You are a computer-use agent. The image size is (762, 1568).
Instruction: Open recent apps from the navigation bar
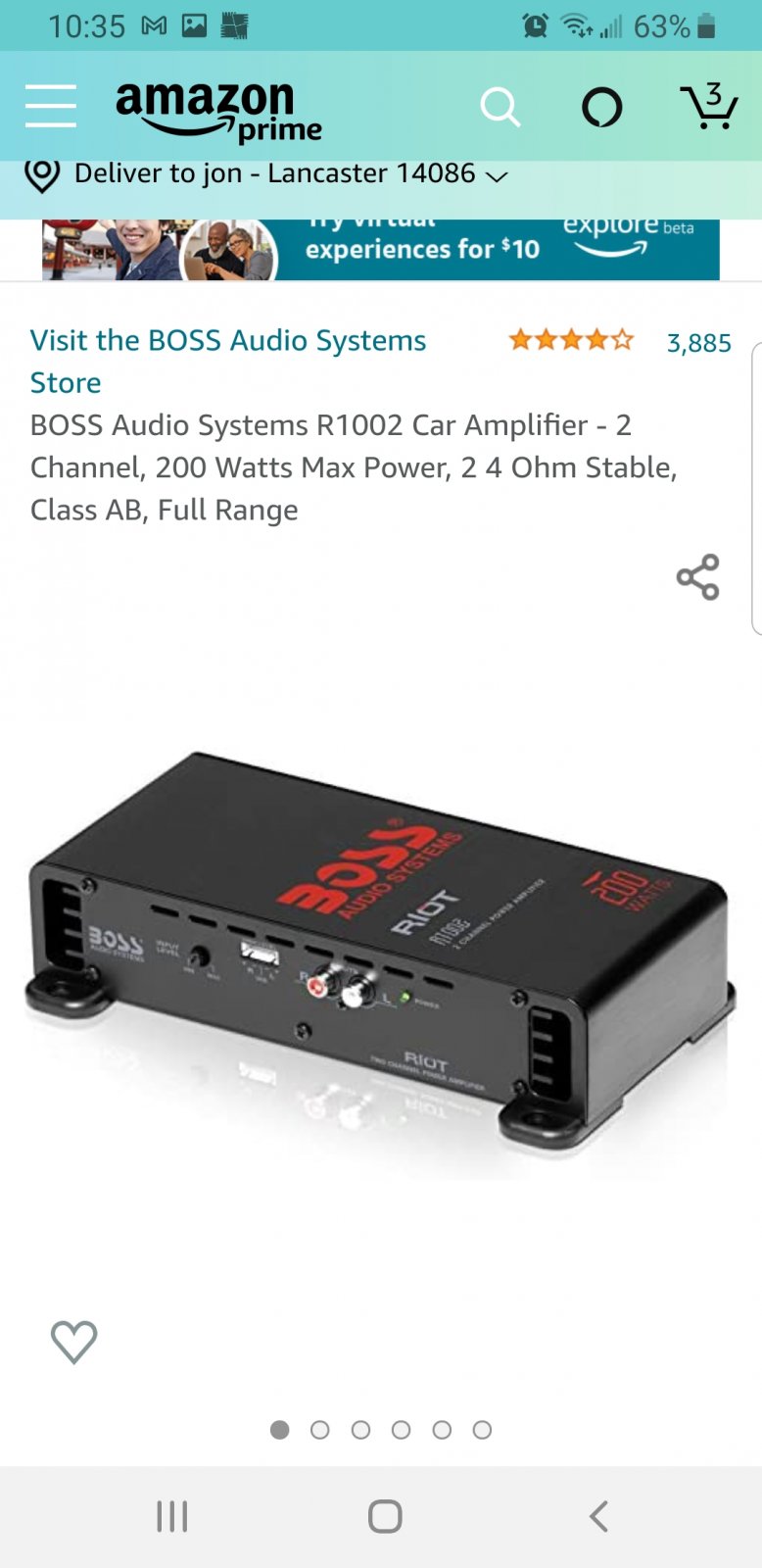coord(172,1516)
